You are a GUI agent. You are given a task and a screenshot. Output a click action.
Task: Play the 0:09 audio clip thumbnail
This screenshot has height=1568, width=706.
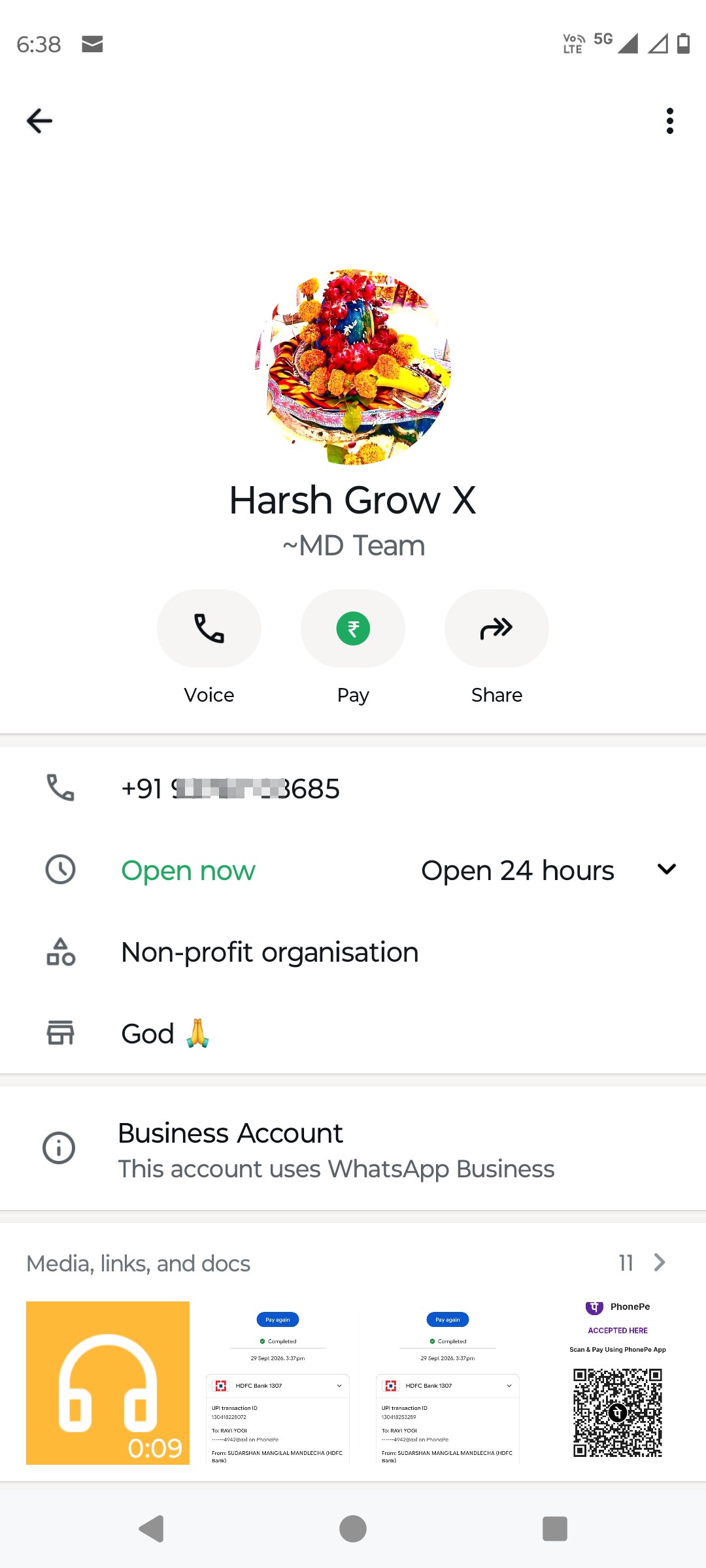(x=108, y=1383)
